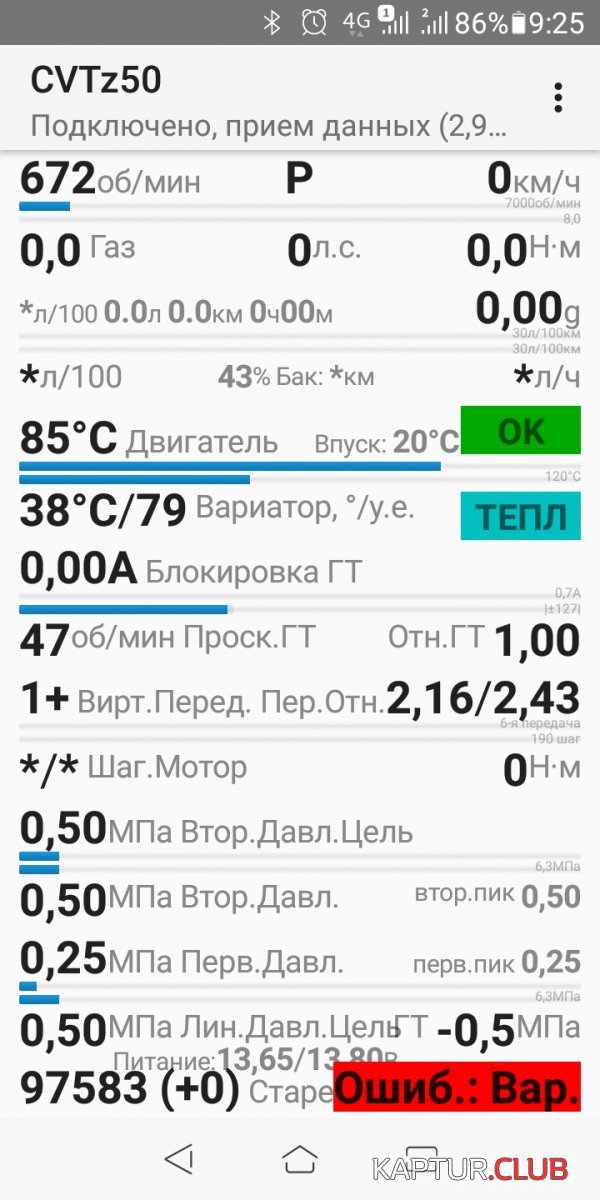
Task: Open the overflow menu in the app bar
Action: pos(558,98)
